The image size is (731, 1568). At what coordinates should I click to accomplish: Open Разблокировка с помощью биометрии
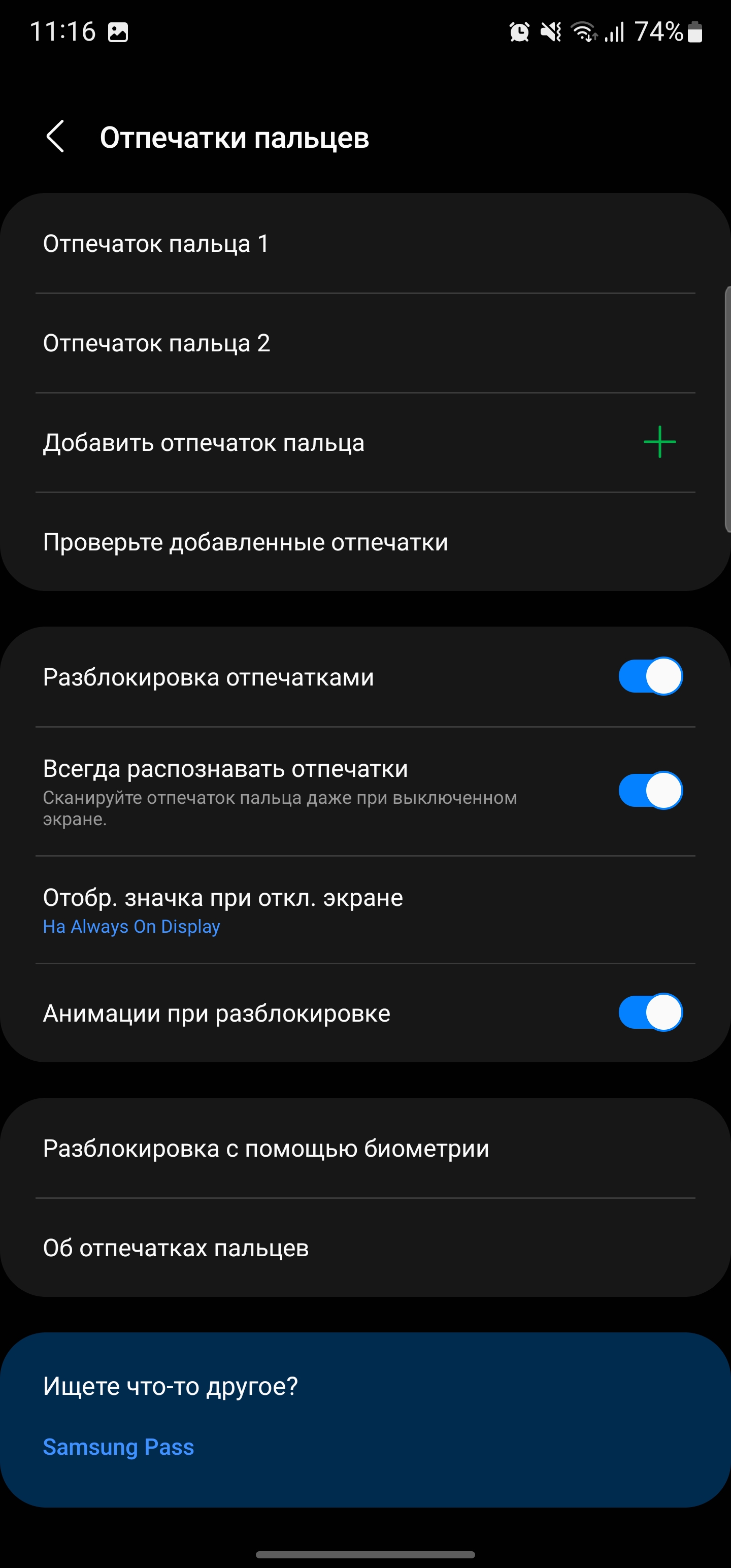(365, 1149)
